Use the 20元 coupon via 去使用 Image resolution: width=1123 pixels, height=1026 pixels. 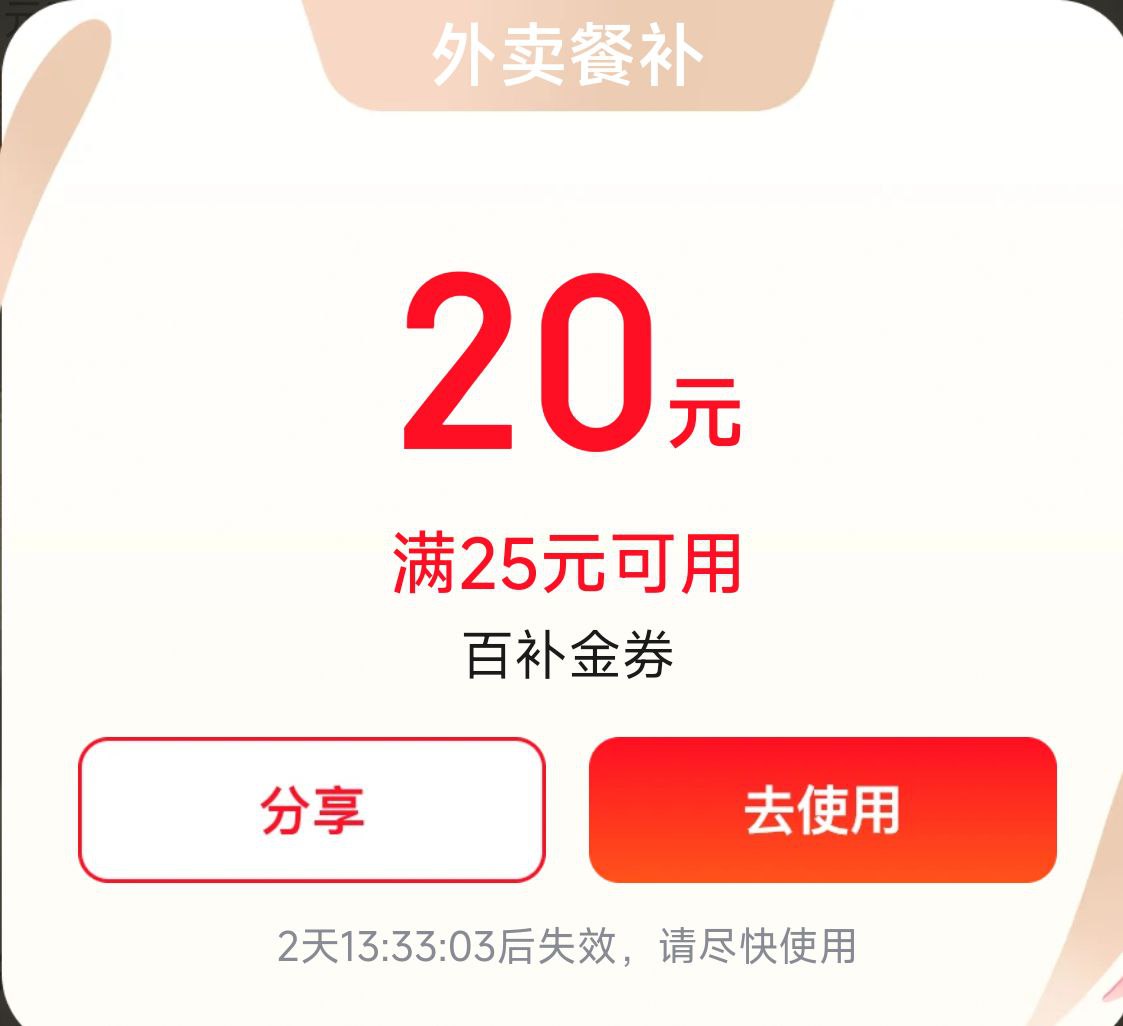(822, 810)
